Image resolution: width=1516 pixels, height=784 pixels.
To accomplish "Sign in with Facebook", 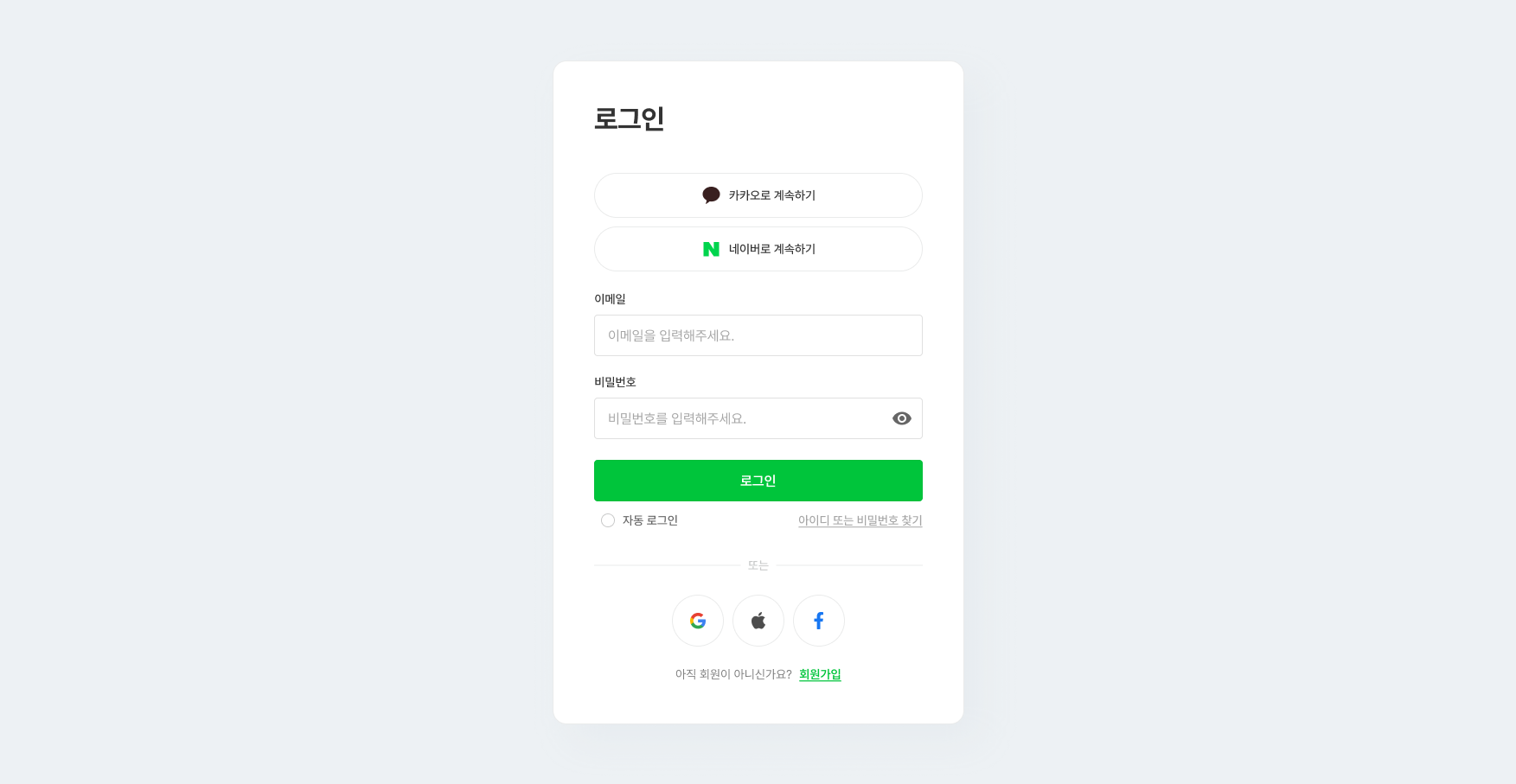I will (819, 621).
